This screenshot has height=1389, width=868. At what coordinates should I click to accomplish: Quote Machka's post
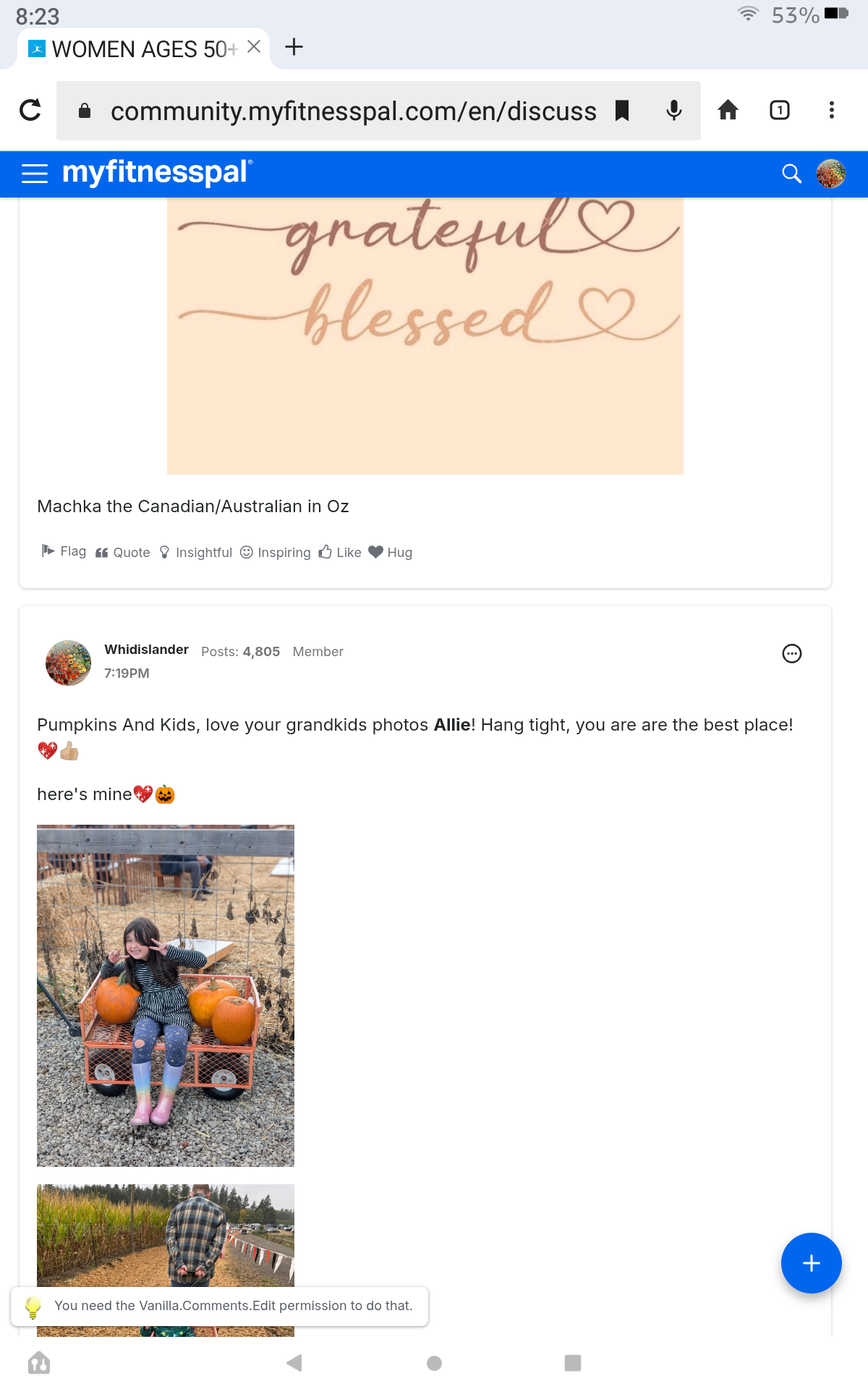(123, 553)
